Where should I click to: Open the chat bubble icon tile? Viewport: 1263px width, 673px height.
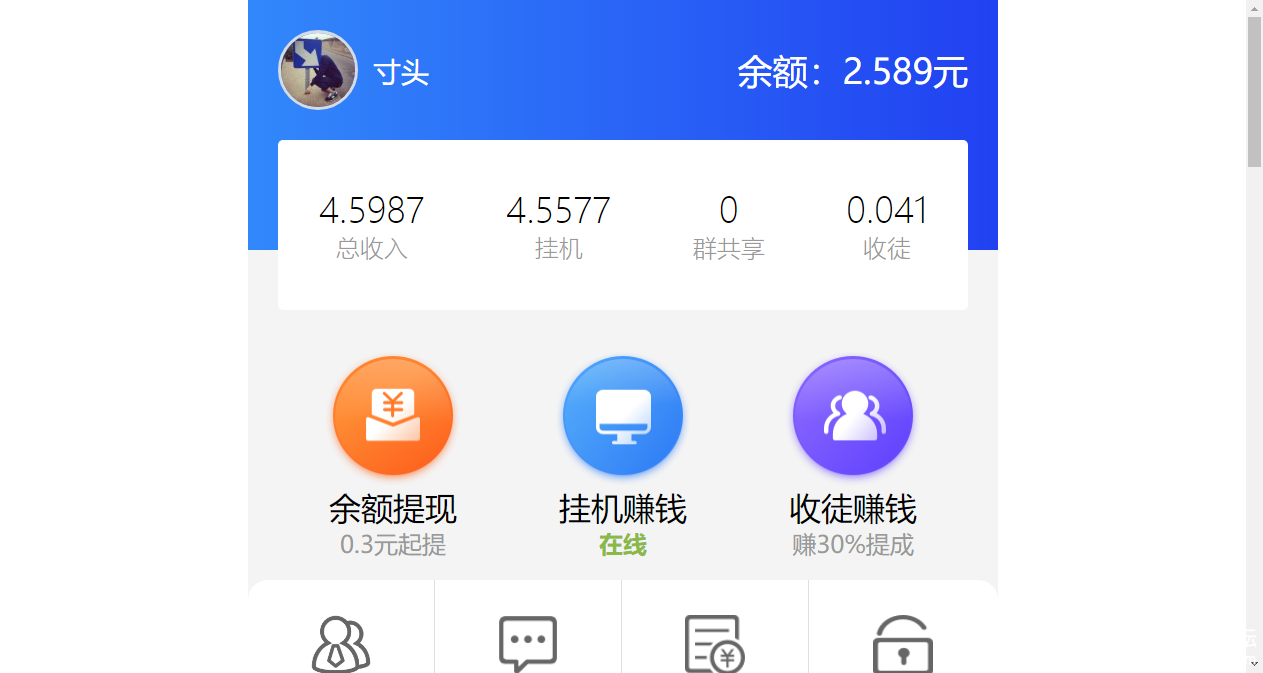[528, 644]
